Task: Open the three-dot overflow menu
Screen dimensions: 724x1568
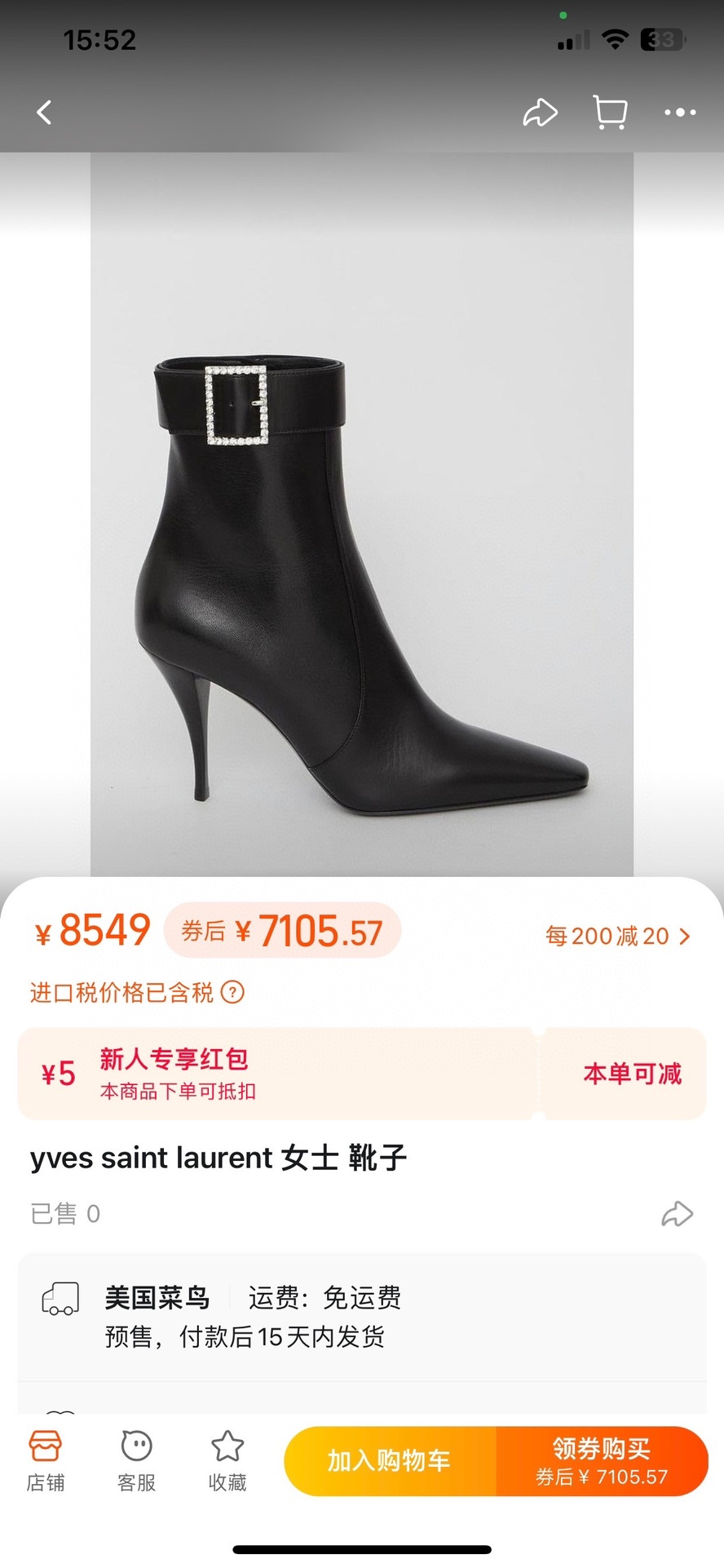Action: [x=679, y=113]
